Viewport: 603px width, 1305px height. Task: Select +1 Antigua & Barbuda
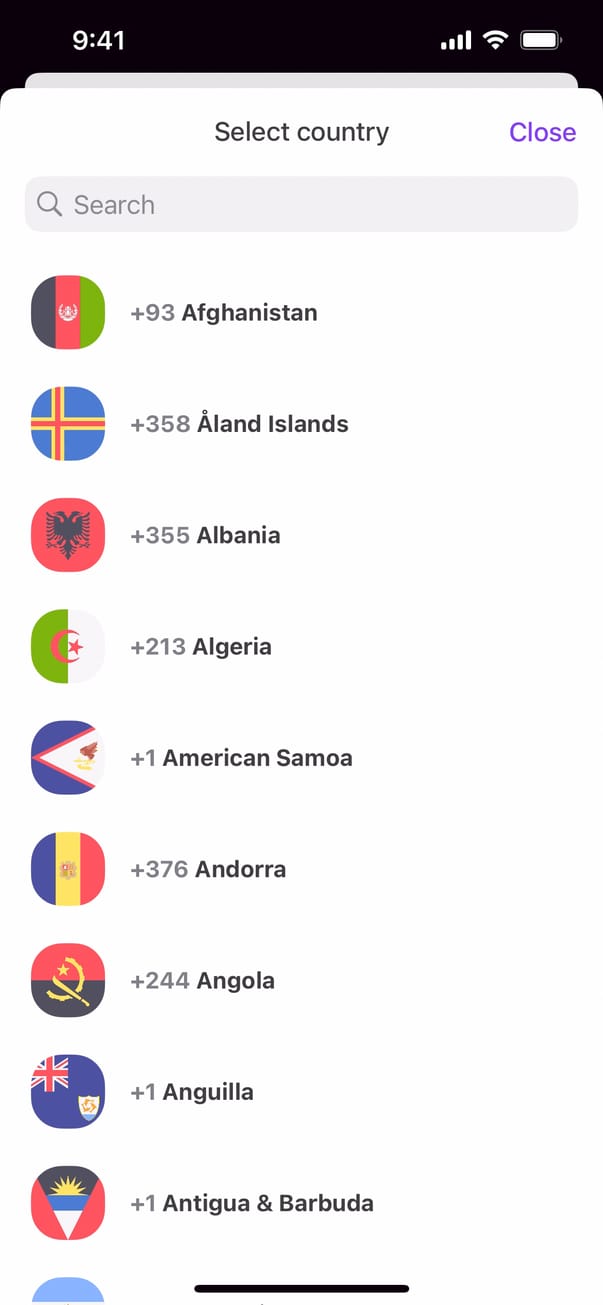tap(252, 1203)
